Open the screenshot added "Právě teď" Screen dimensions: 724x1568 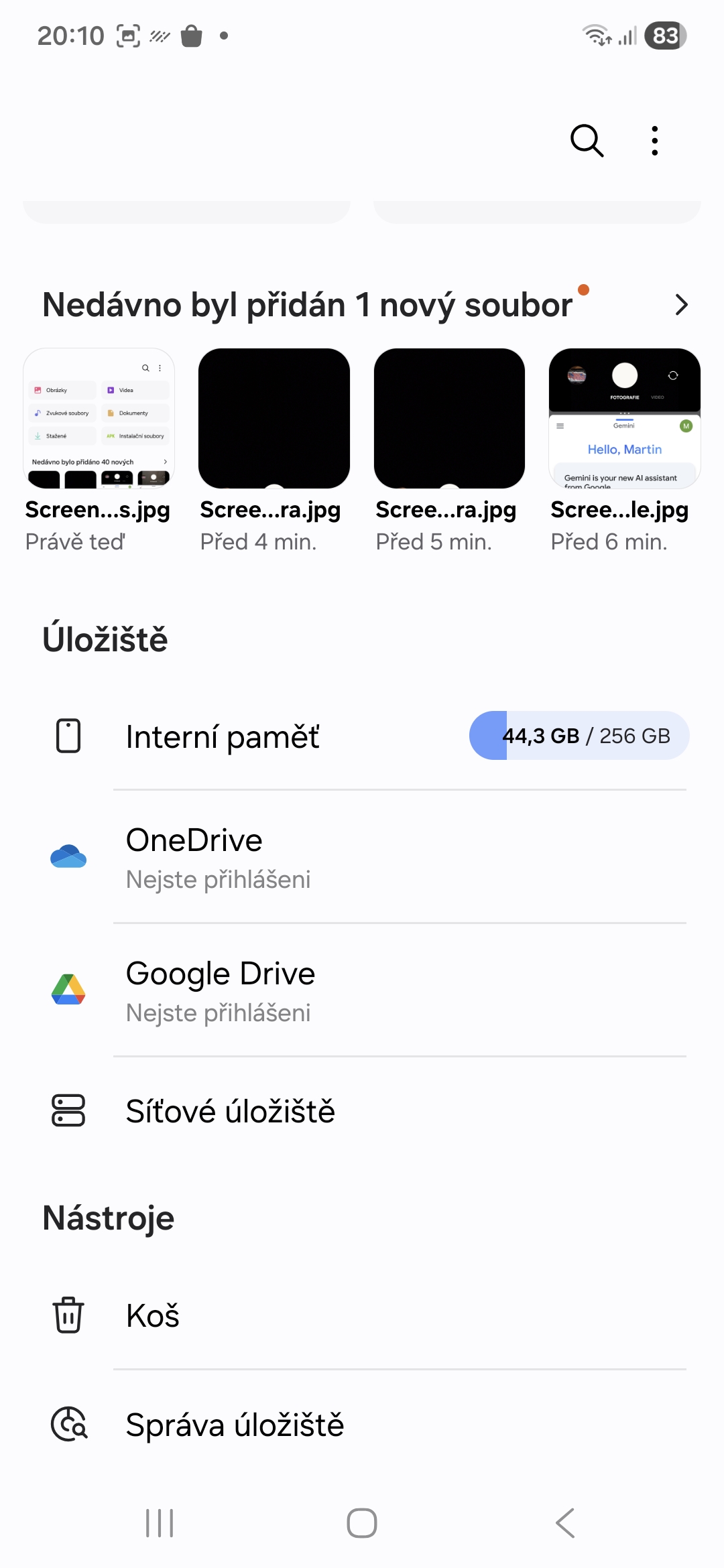click(99, 419)
